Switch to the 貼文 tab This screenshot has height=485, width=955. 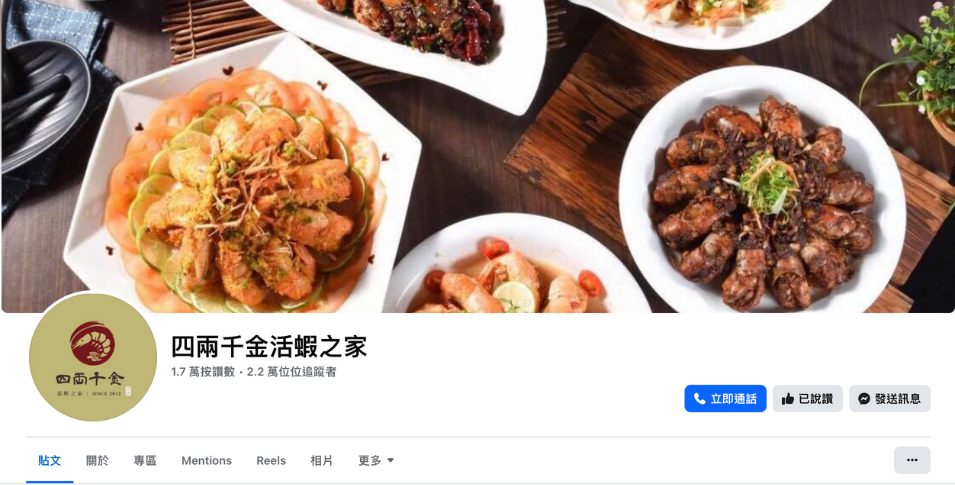tap(50, 460)
